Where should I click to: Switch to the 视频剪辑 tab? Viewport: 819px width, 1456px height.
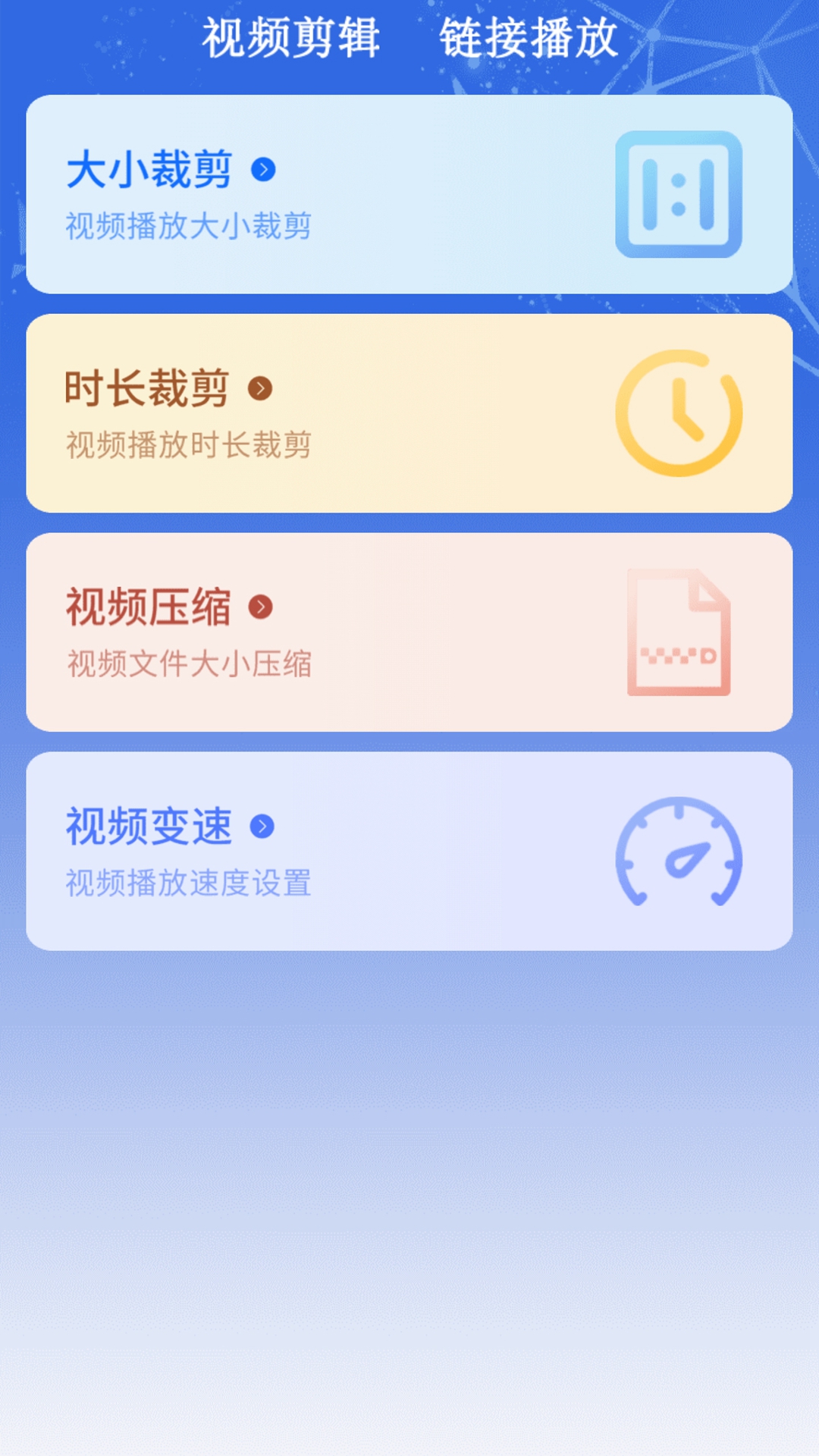pyautogui.click(x=290, y=38)
